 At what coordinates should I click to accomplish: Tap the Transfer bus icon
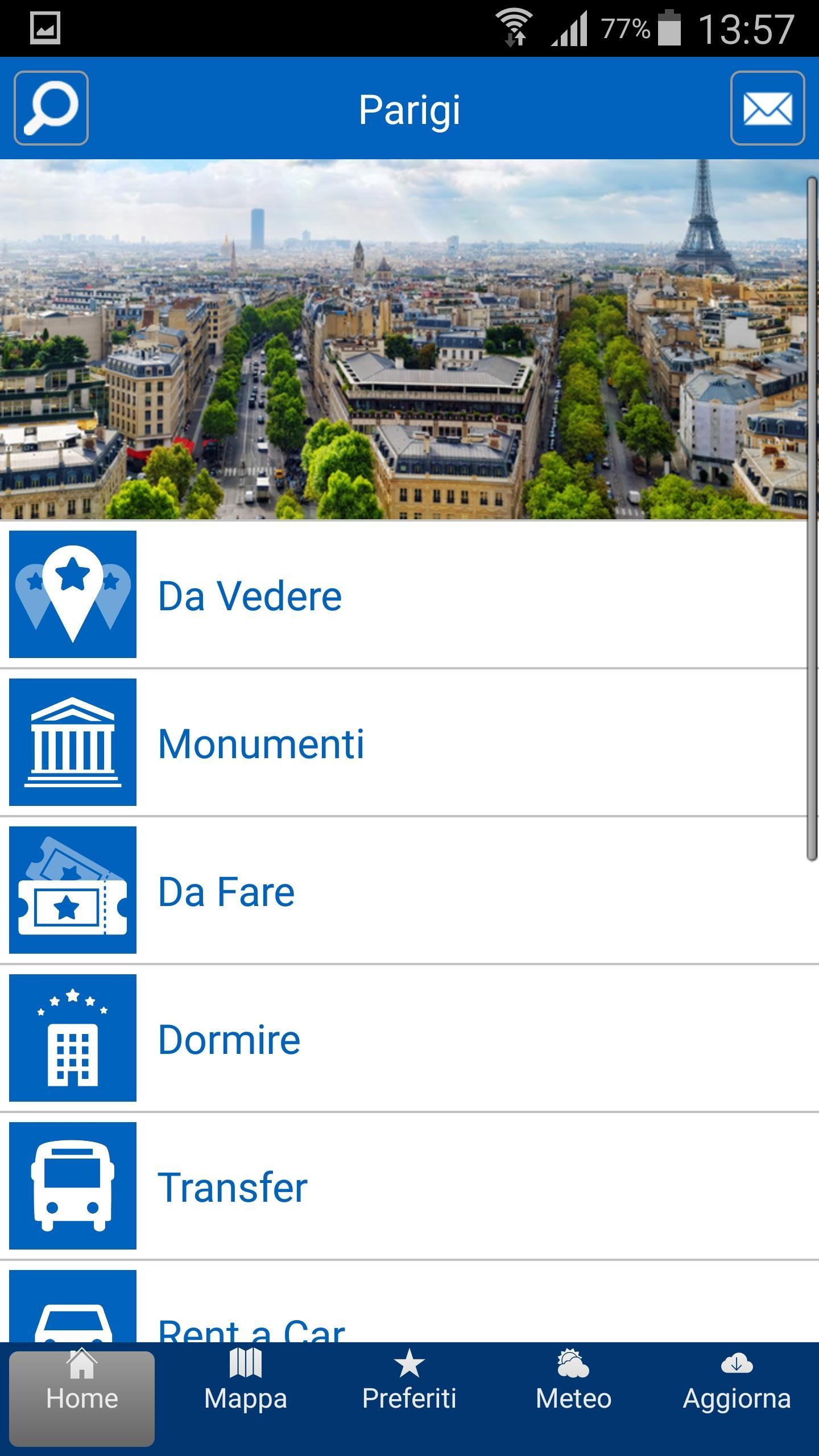[72, 1186]
